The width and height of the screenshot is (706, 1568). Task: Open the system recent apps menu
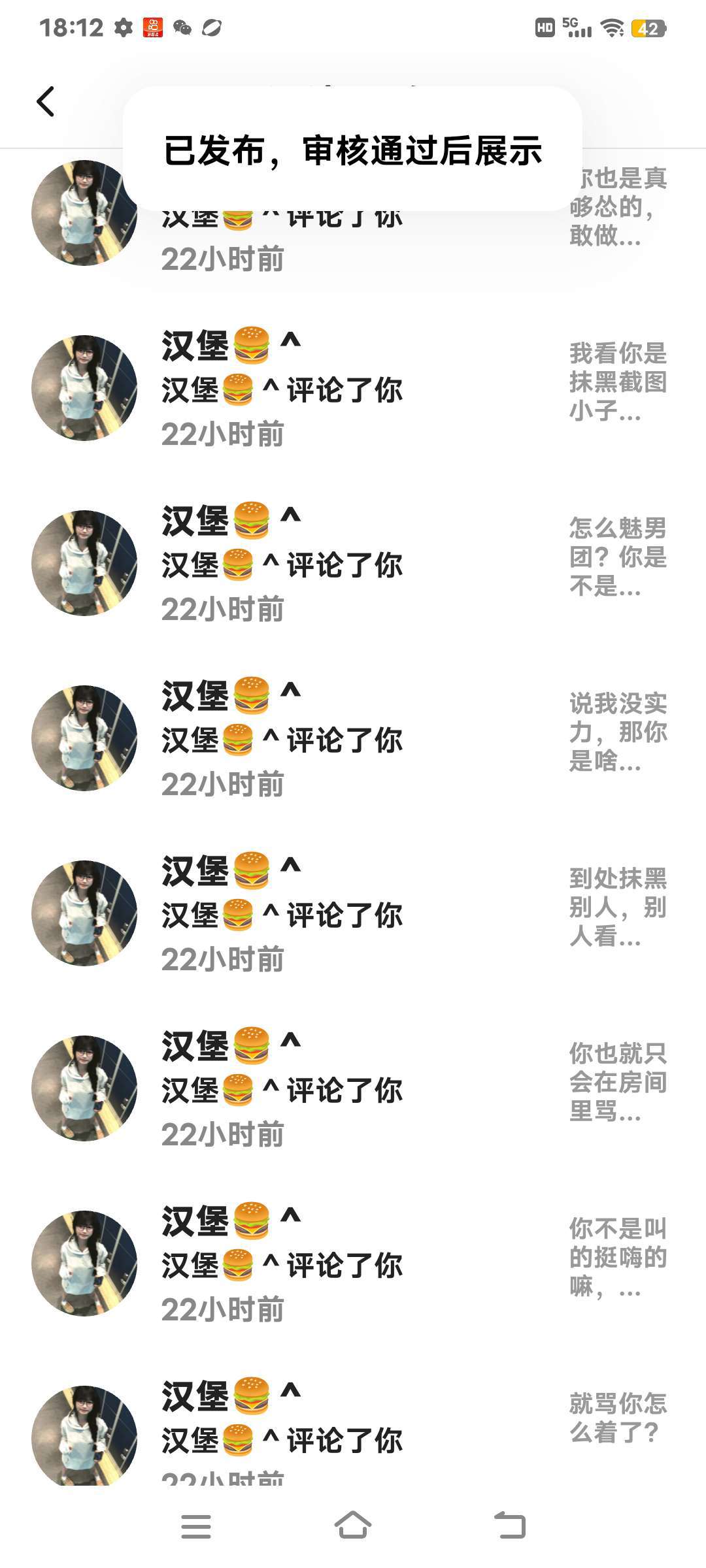pos(195,1526)
